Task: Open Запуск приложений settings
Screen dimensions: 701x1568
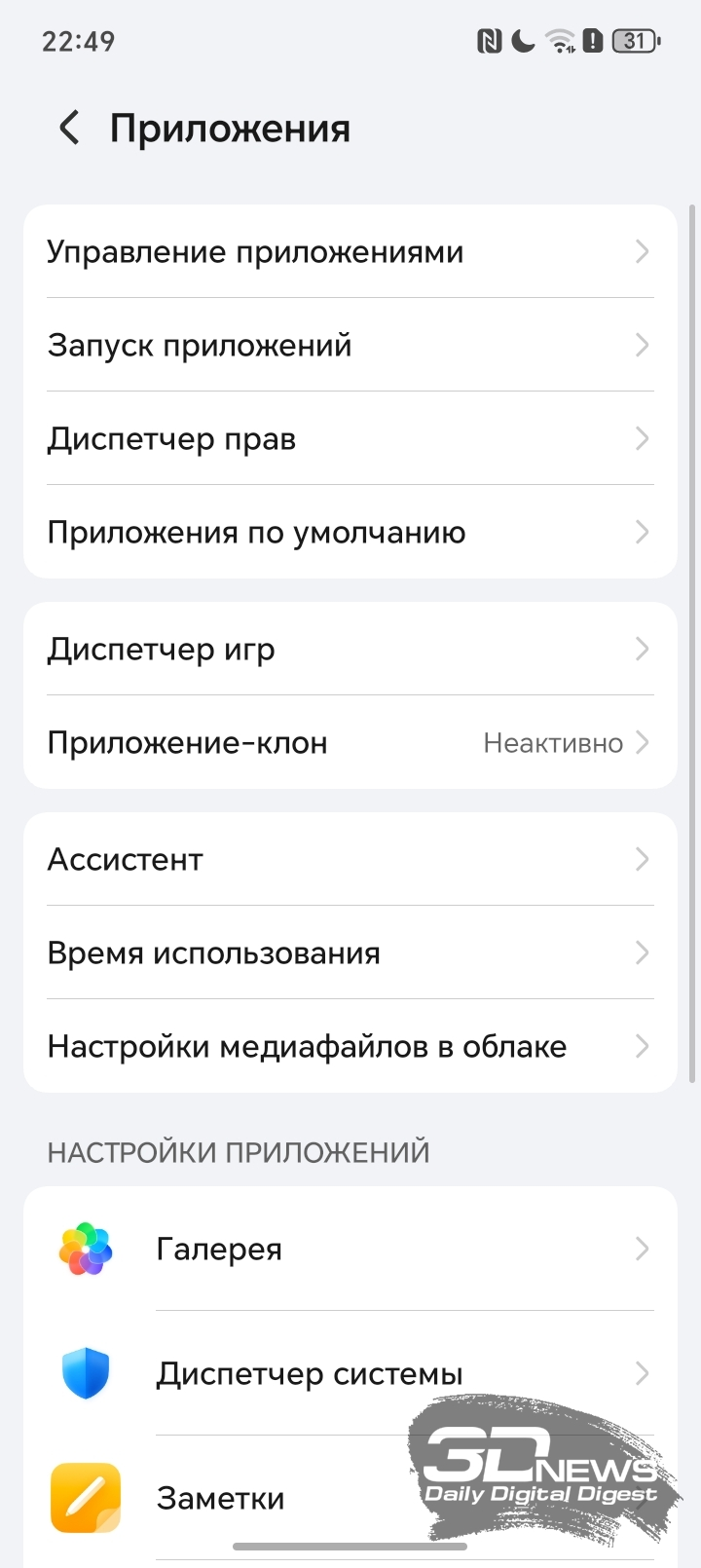Action: pyautogui.click(x=350, y=346)
